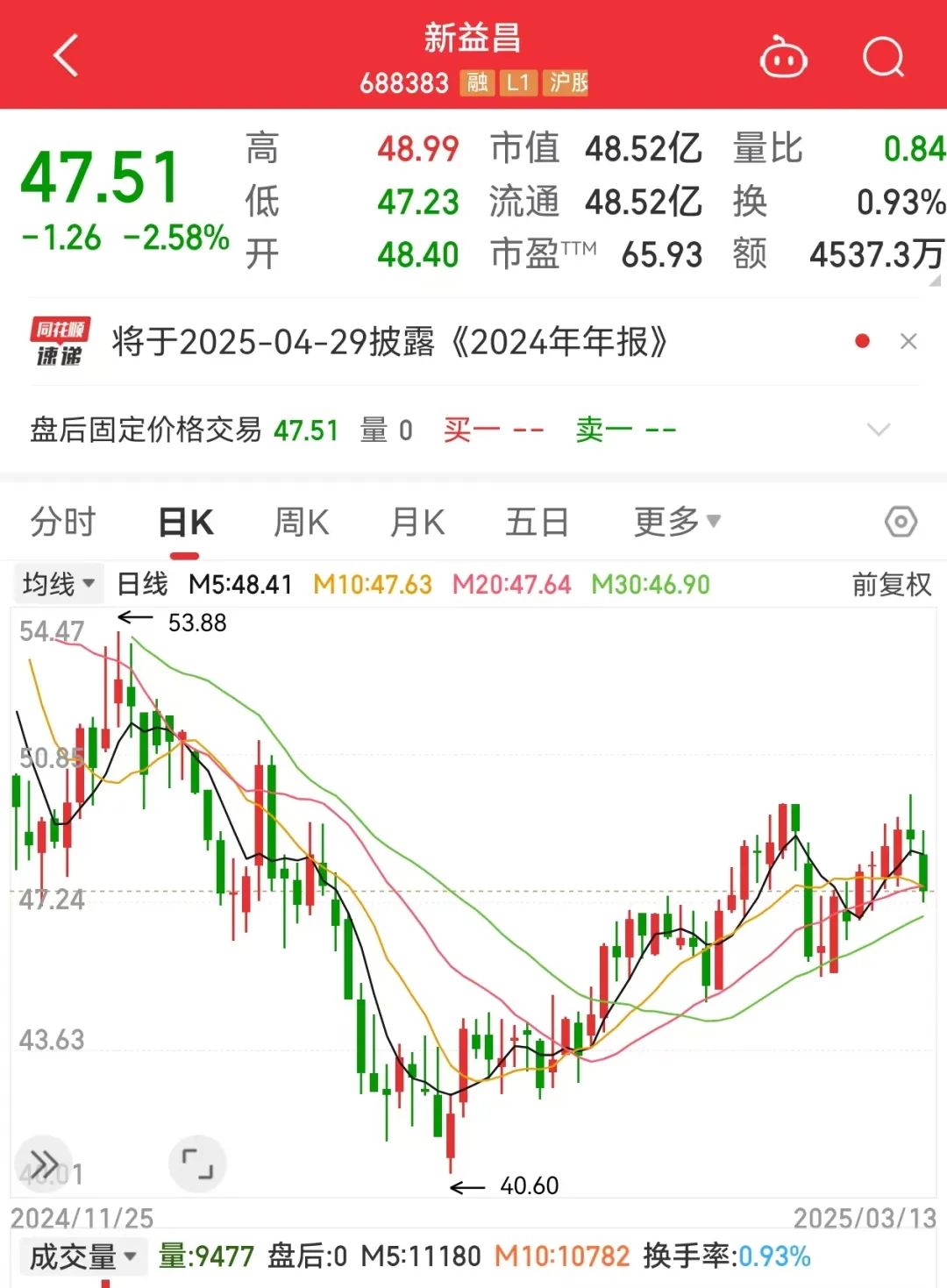This screenshot has height=1288, width=947.
Task: View the 五日 chart tab
Action: tap(537, 523)
